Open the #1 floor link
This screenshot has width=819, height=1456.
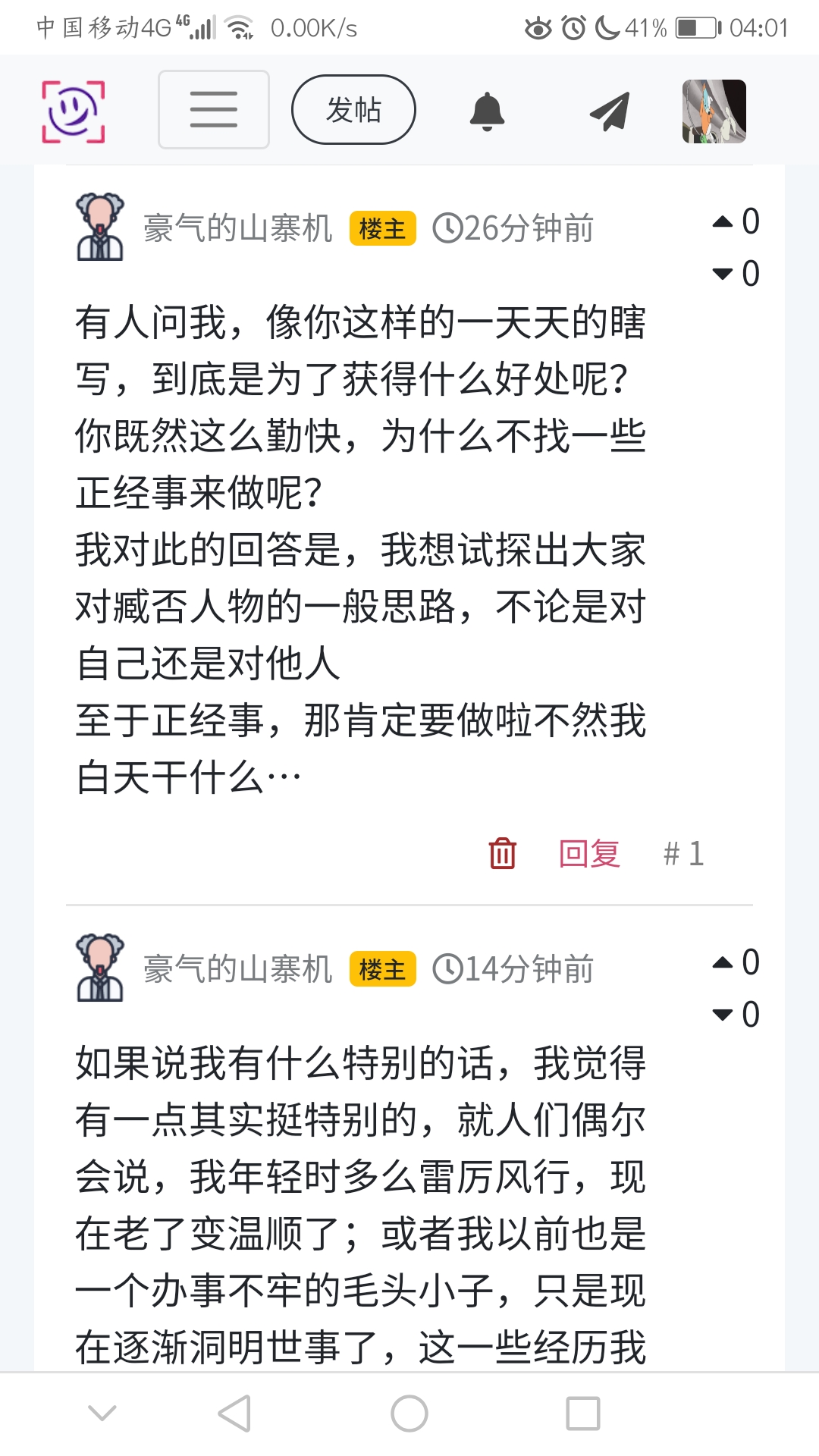coord(683,853)
